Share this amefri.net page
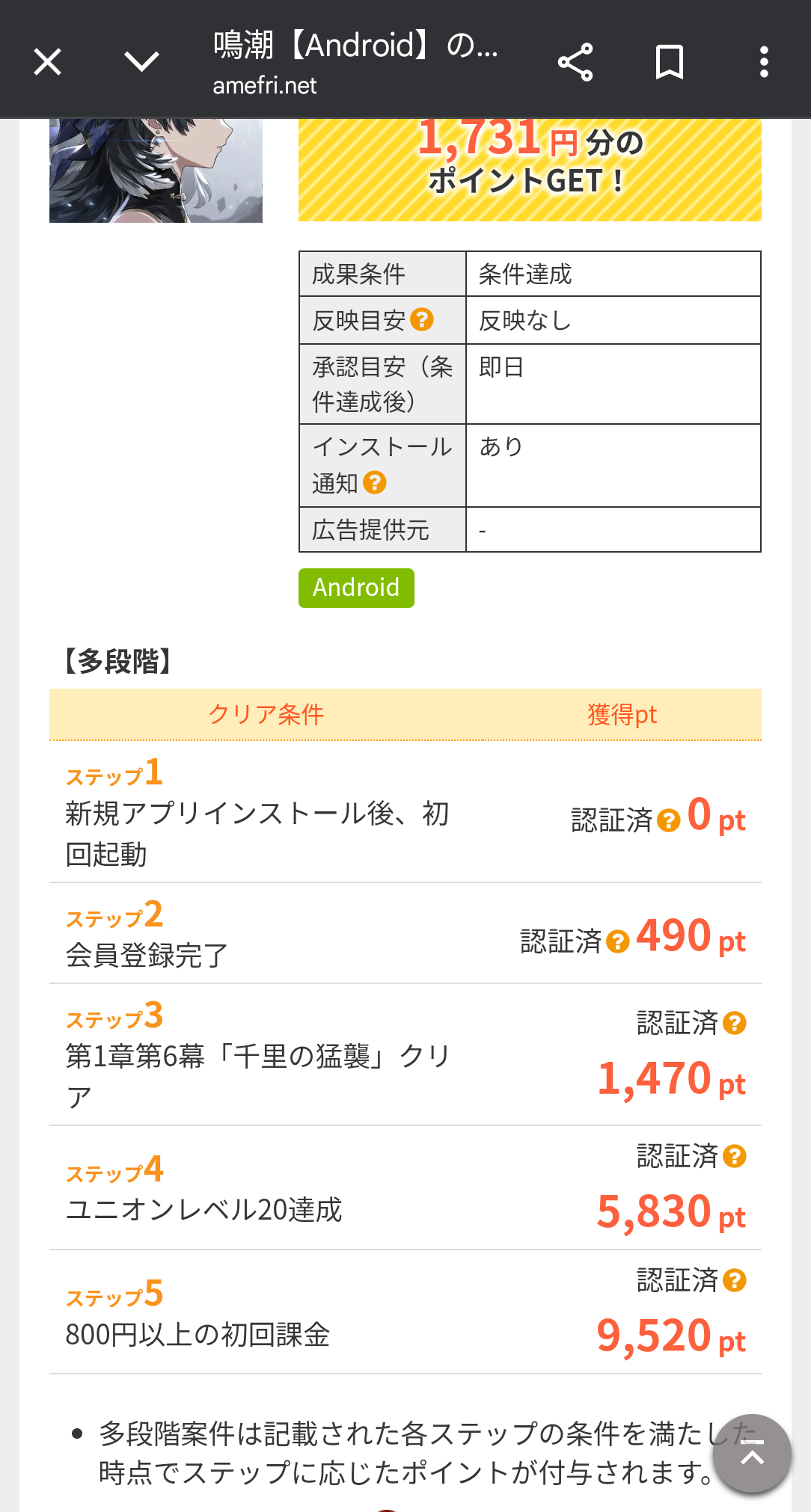 point(575,62)
